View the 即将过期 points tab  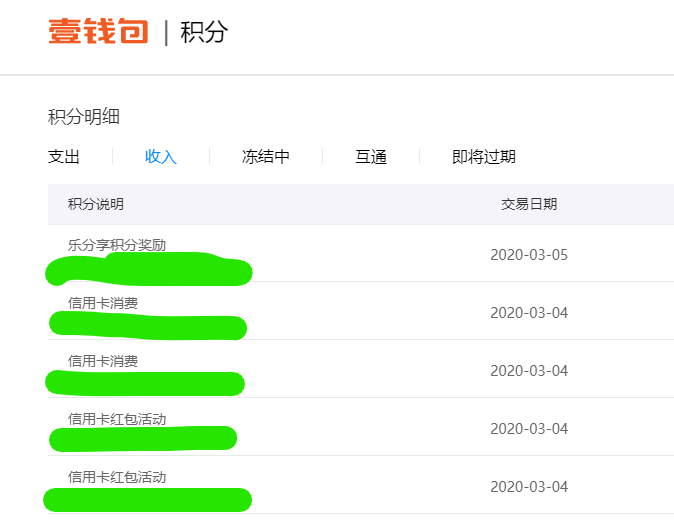483,157
